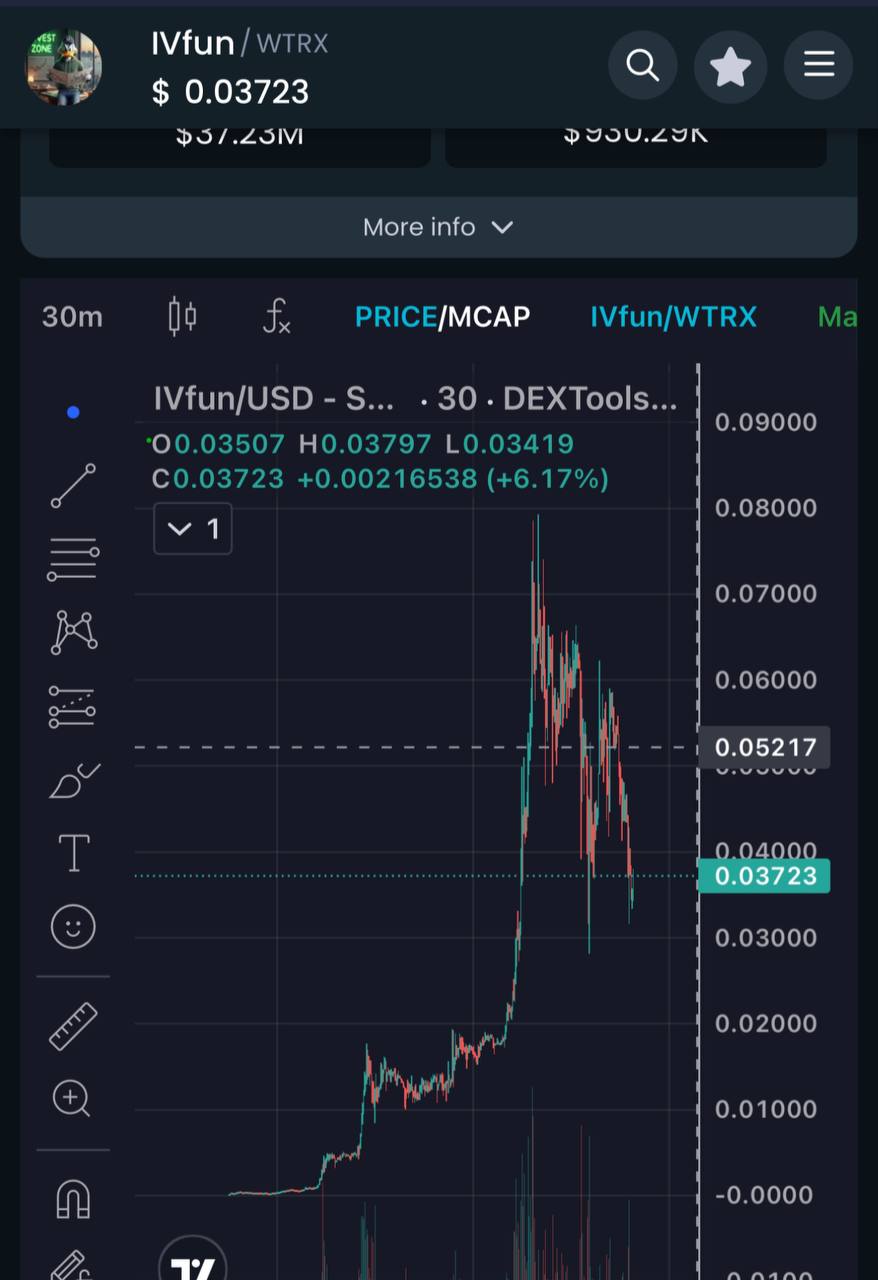The width and height of the screenshot is (878, 1280).
Task: Enable the magnet snapping mode
Action: click(73, 1198)
